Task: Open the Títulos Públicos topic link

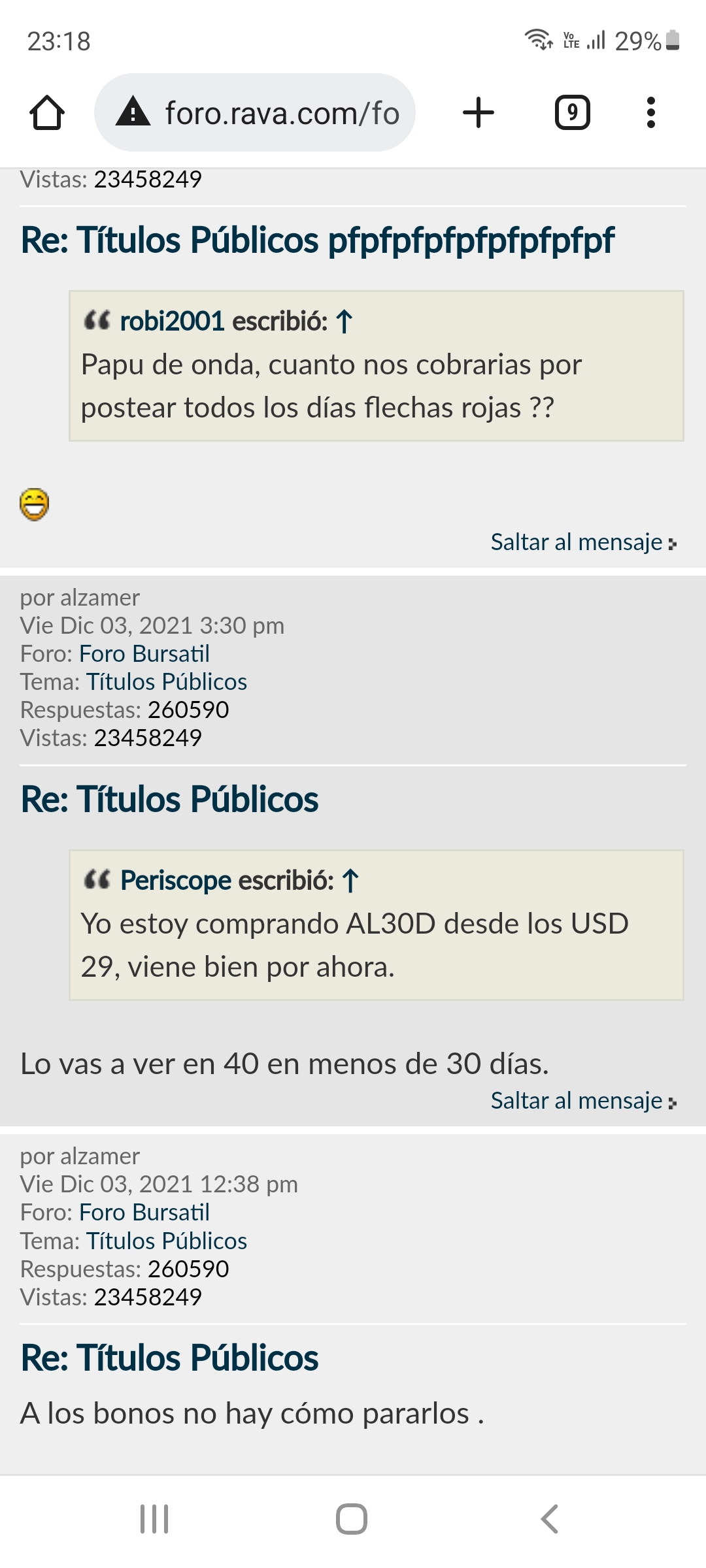Action: (x=165, y=681)
